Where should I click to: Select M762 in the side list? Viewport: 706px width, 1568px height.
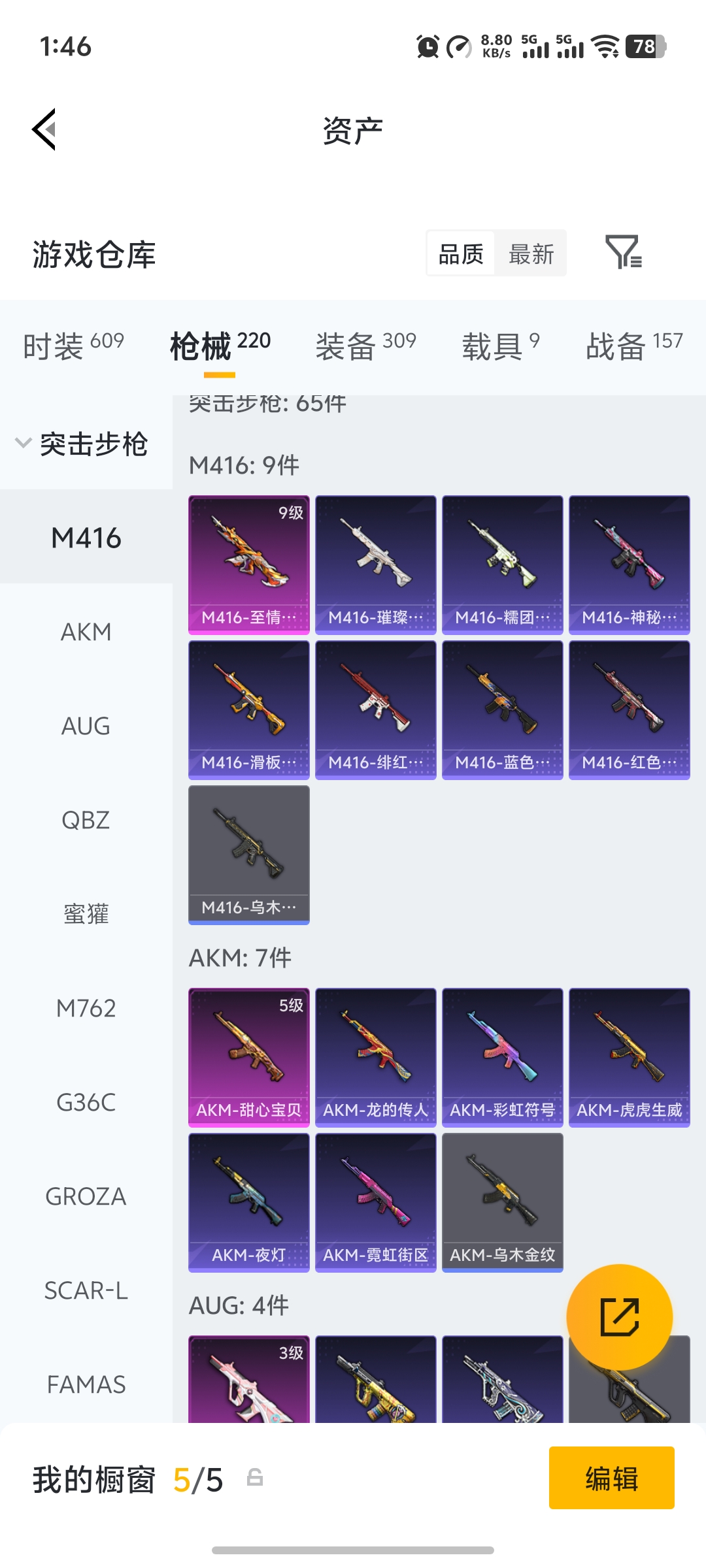click(86, 1009)
